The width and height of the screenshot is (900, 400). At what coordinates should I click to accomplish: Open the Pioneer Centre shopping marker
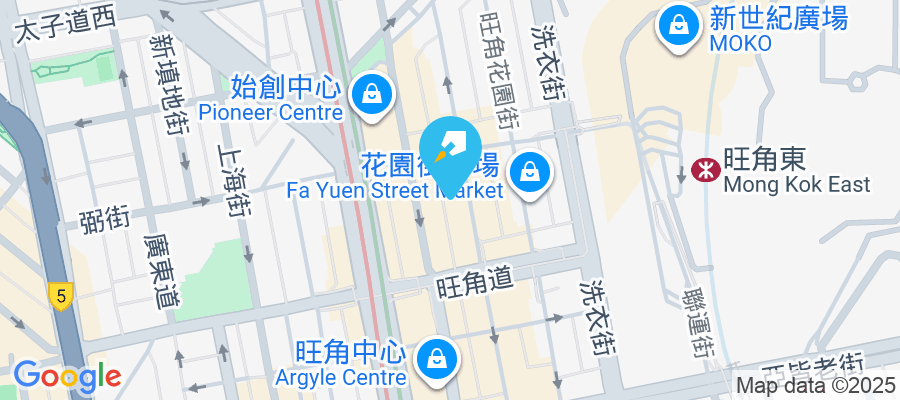click(x=371, y=94)
